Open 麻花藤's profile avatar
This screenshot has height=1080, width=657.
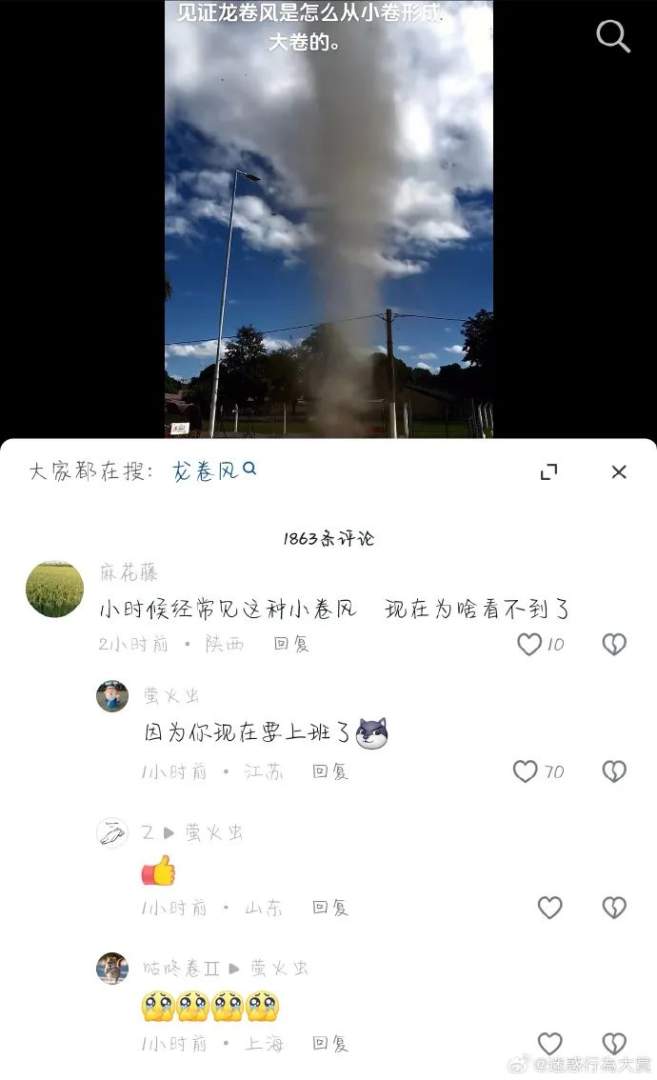pos(54,589)
